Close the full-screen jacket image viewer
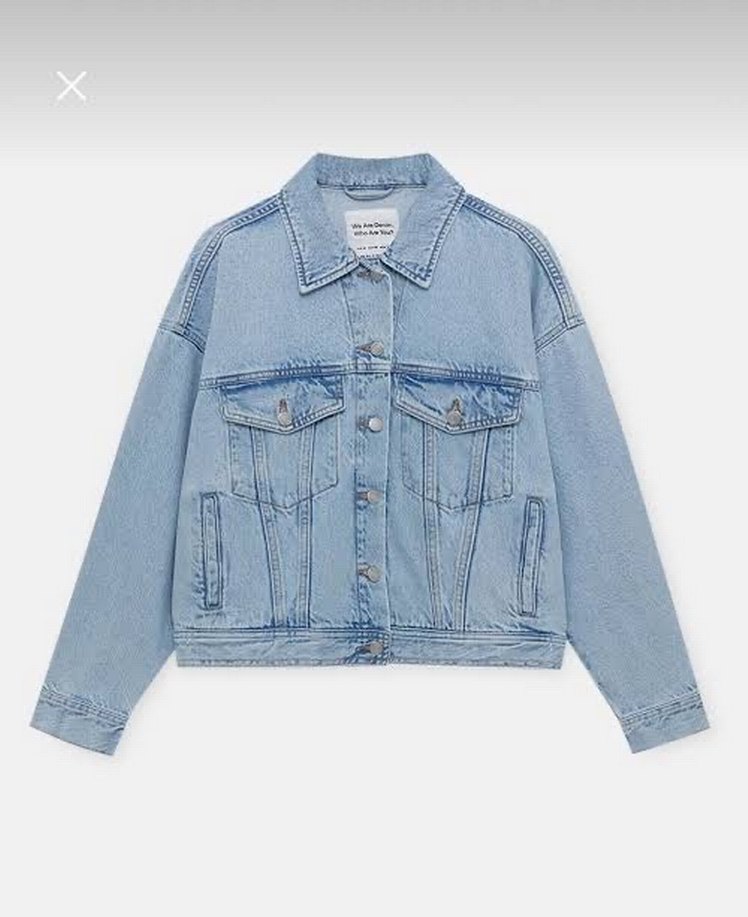748x917 pixels. [71, 86]
